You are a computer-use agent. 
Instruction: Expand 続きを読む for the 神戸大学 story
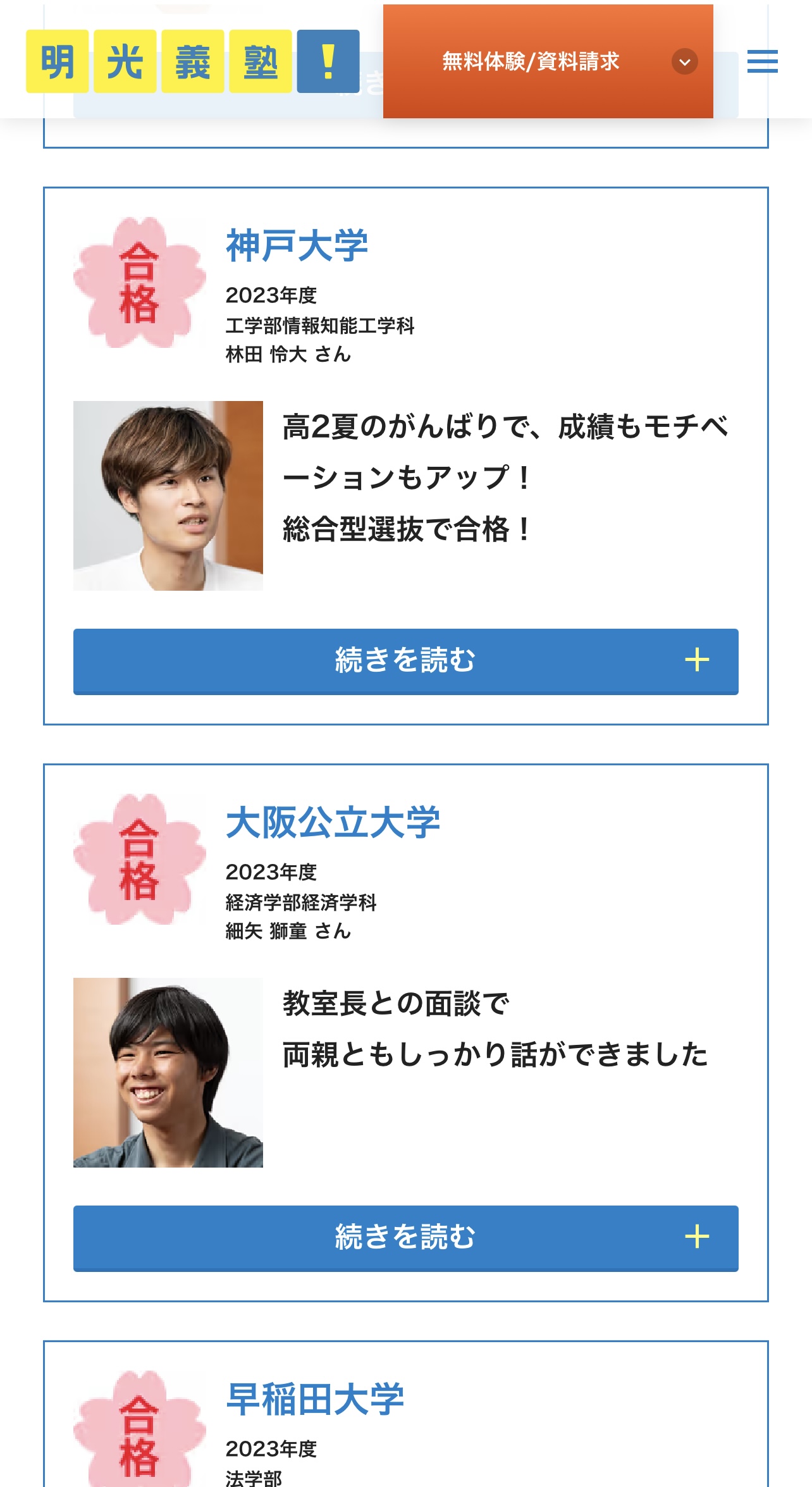click(405, 661)
